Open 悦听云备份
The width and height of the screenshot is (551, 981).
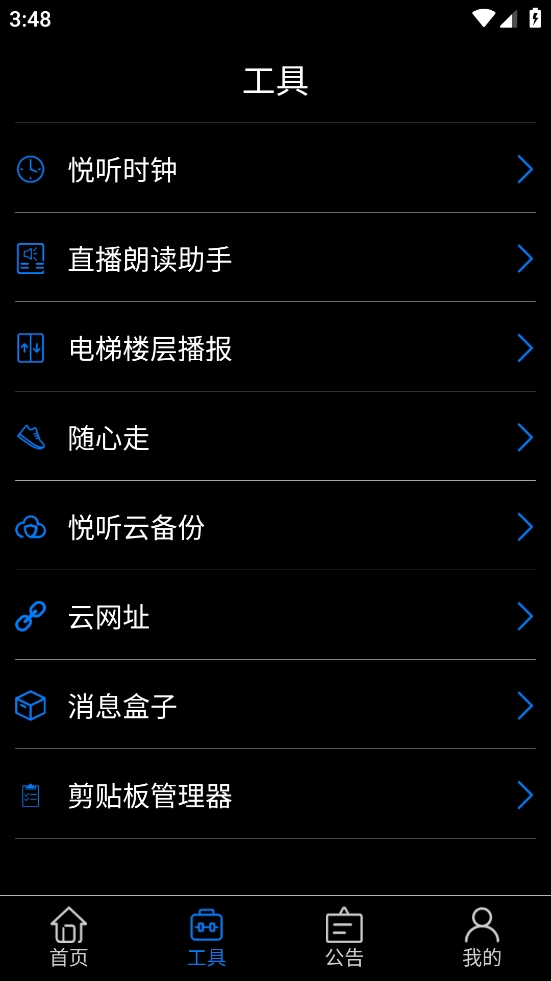click(275, 527)
